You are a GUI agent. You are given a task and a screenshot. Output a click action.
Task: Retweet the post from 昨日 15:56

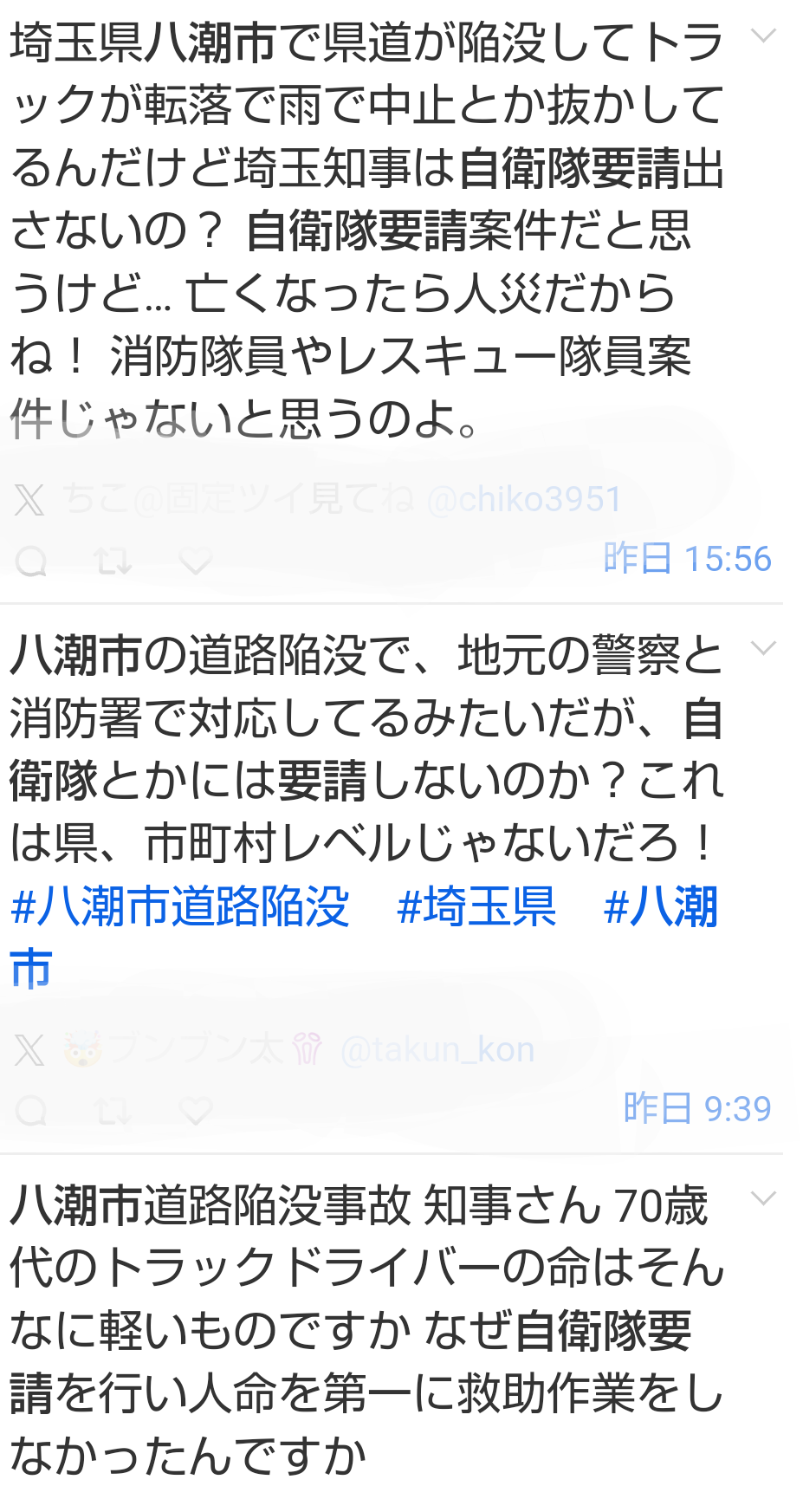pos(113,561)
